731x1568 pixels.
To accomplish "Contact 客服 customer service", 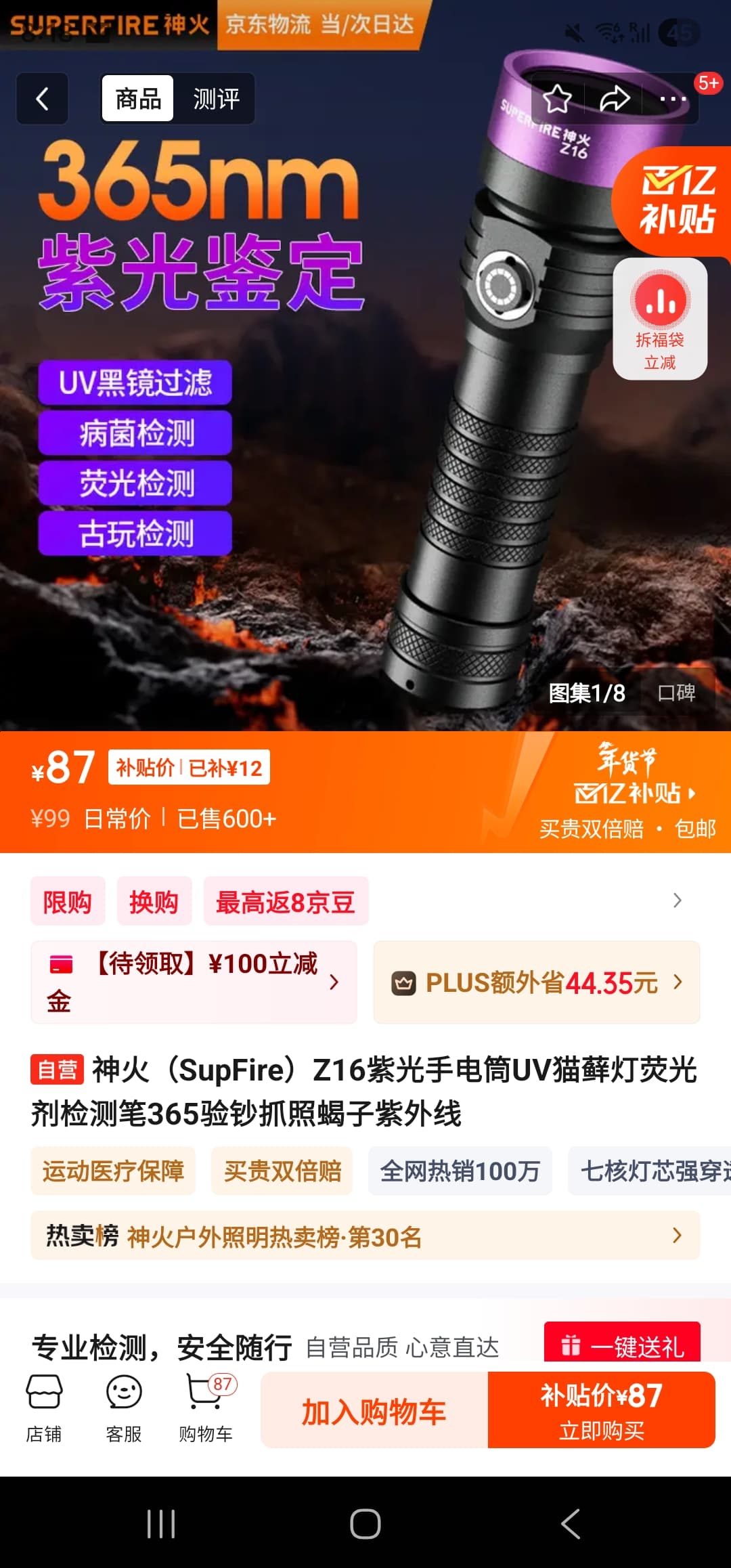I will tap(124, 1408).
